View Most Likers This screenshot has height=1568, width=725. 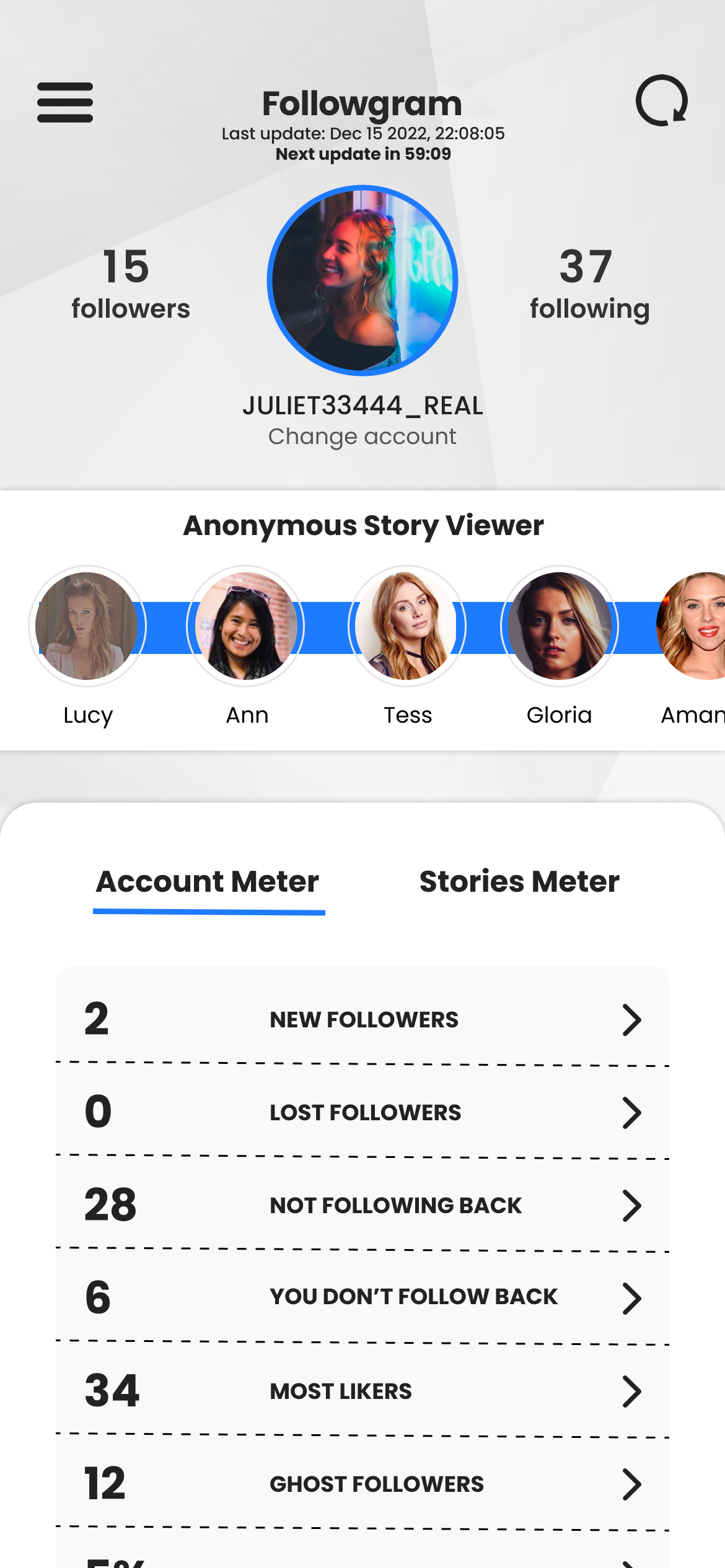(362, 1391)
